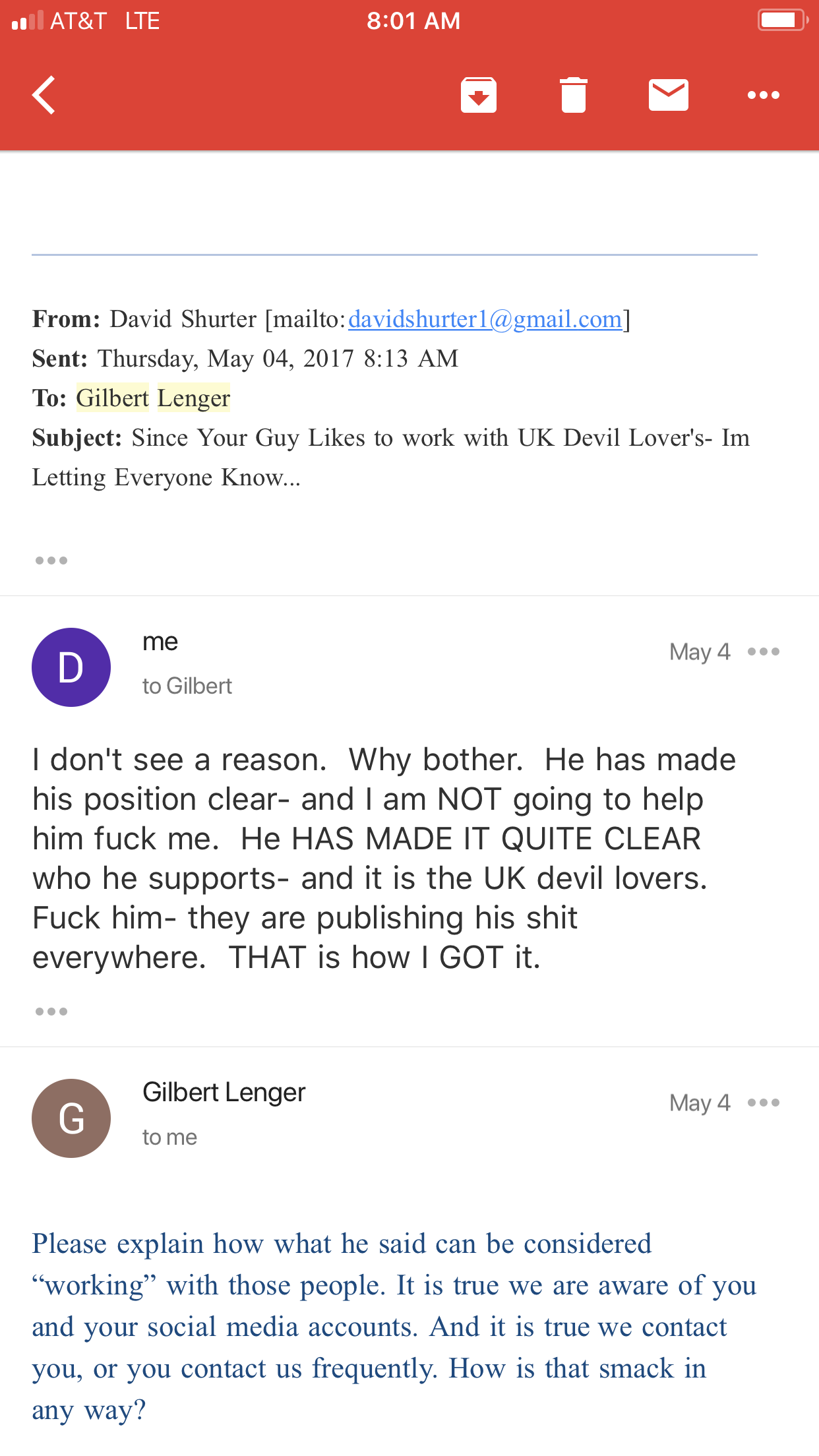Open options for Gilbert Lenger's May 4 message
This screenshot has height=1456, width=819.
764,1103
